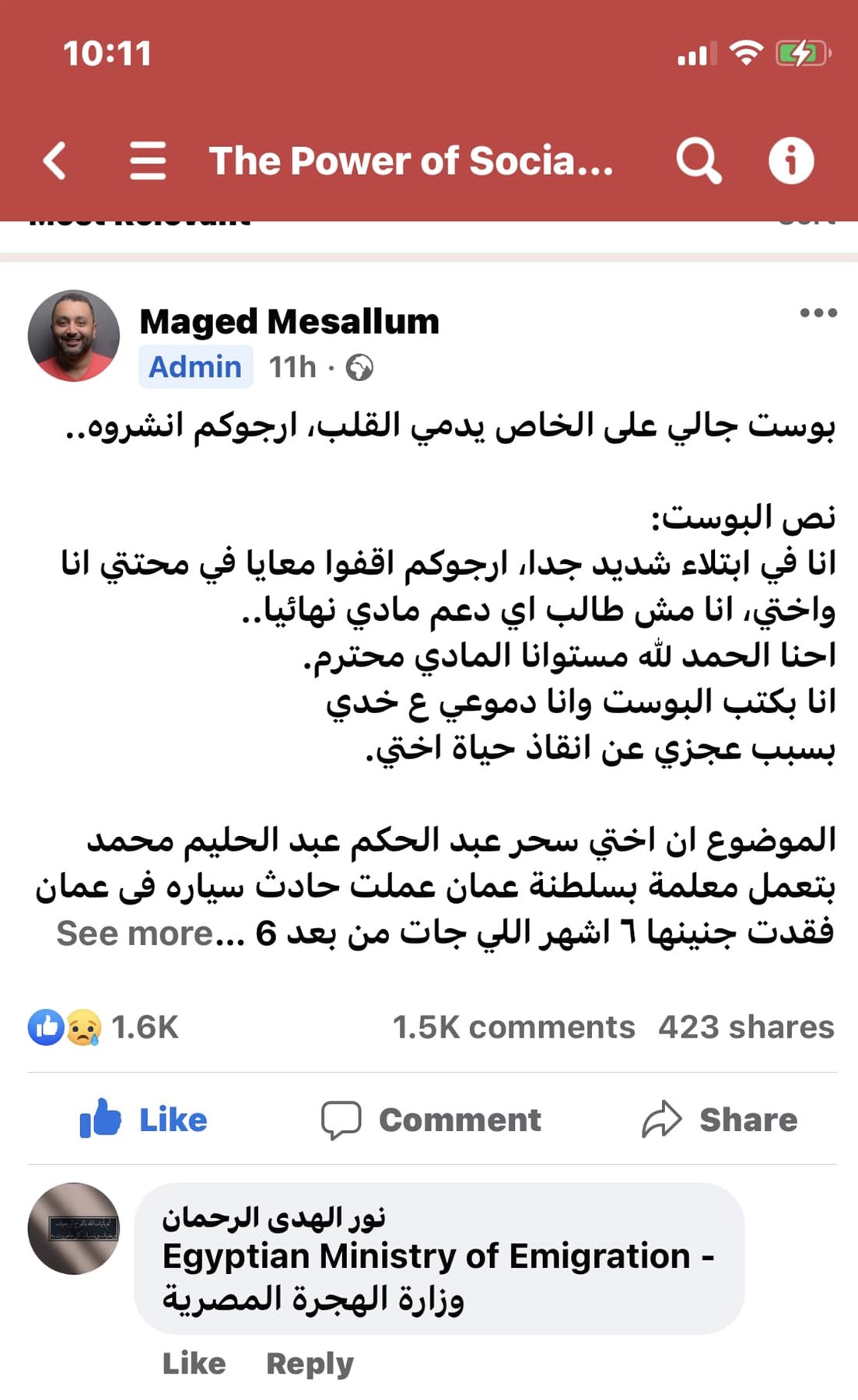This screenshot has height=1400, width=858.
Task: Open Maged Mesallum's profile picture
Action: click(74, 336)
